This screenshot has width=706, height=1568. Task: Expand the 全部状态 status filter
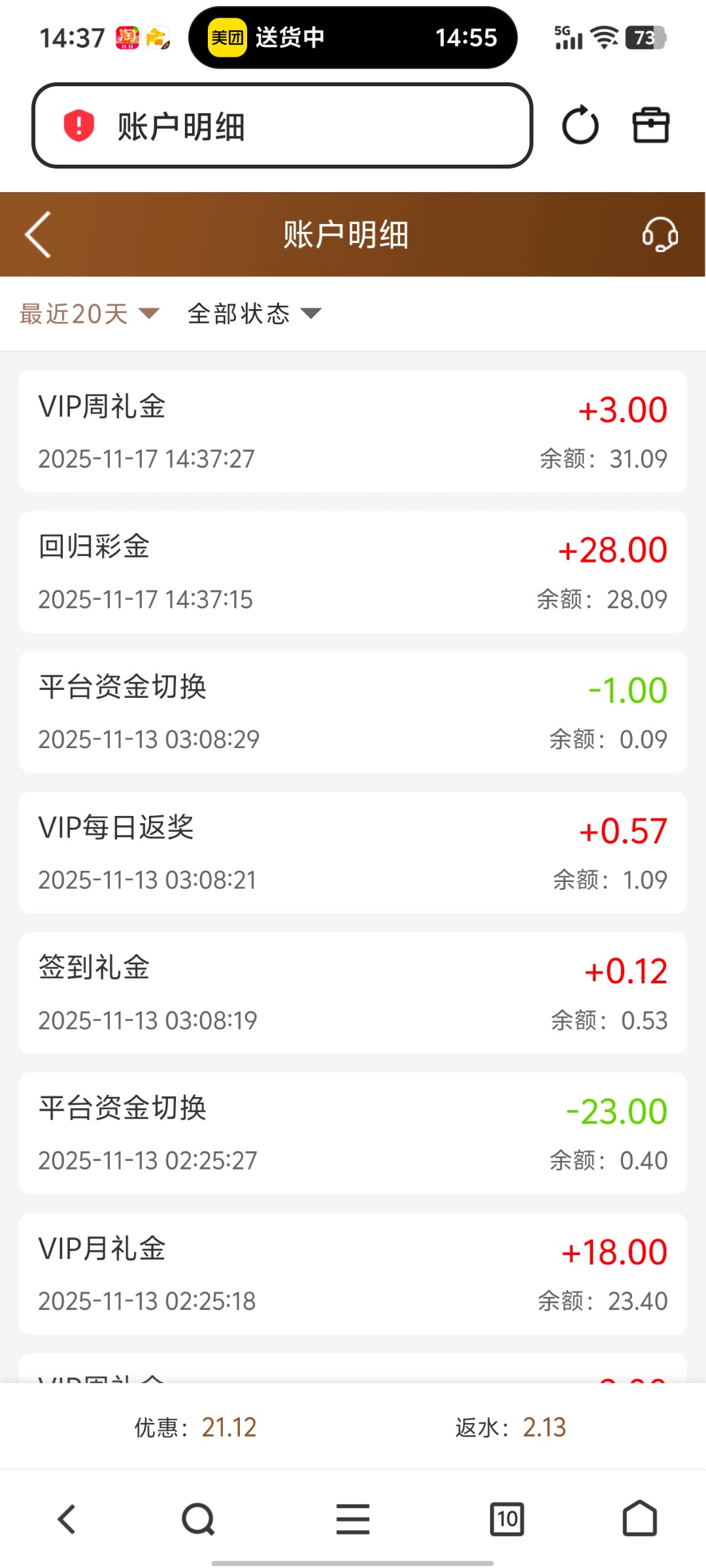click(x=254, y=314)
